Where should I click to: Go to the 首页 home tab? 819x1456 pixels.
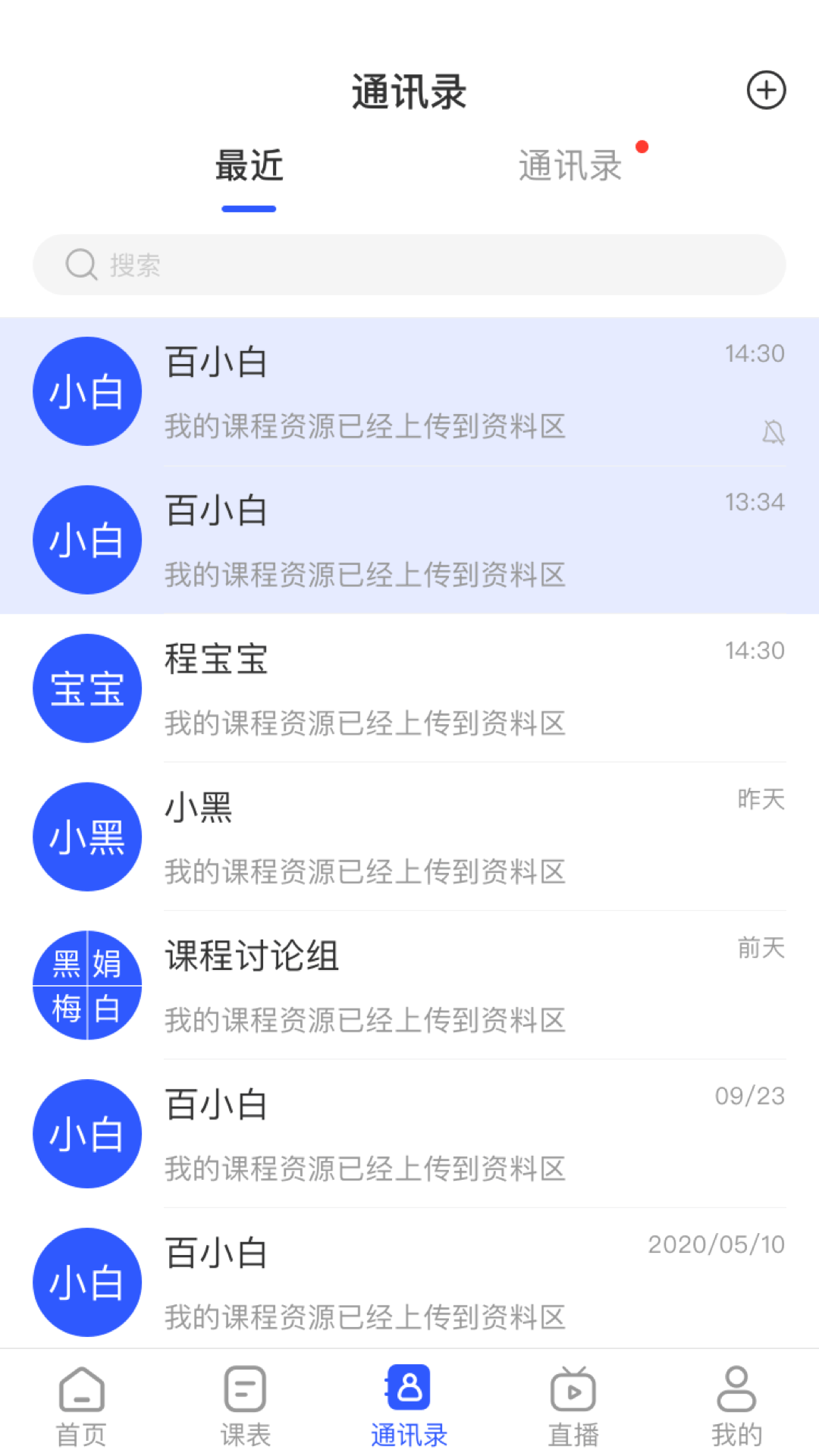(x=82, y=1405)
